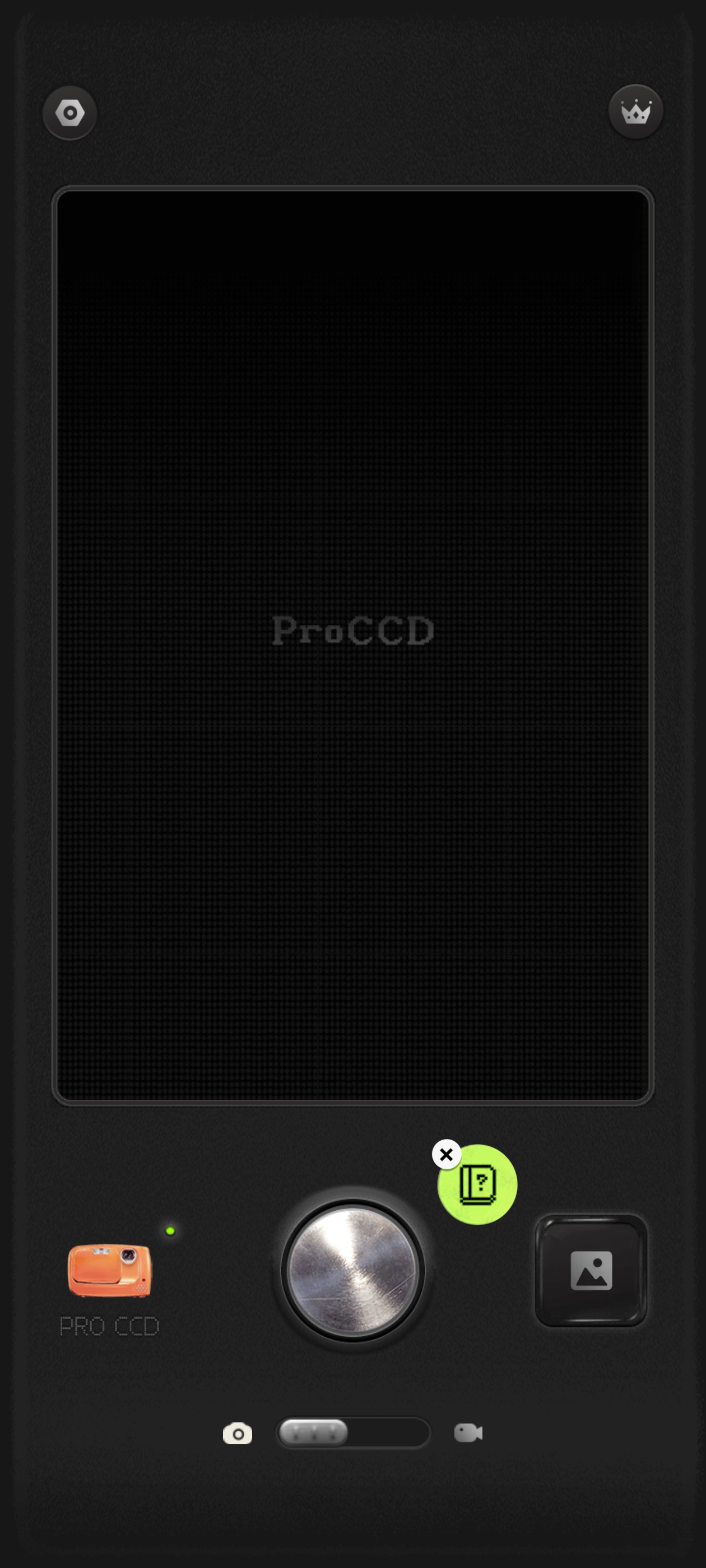Screen dimensions: 706x1568
Task: Open the premium crown icon
Action: (635, 112)
